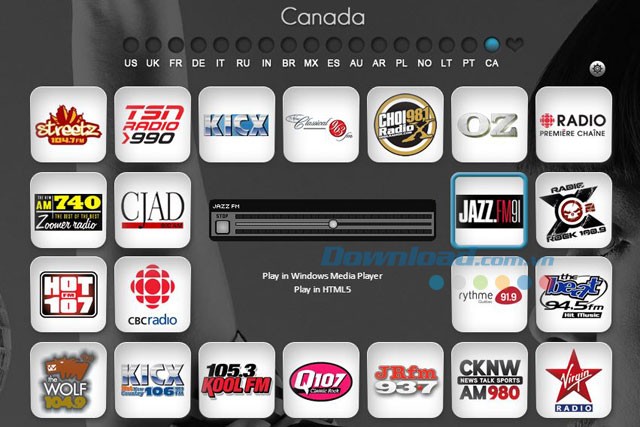Image resolution: width=640 pixels, height=427 pixels.
Task: Choose Play in HTML5
Action: pyautogui.click(x=321, y=289)
